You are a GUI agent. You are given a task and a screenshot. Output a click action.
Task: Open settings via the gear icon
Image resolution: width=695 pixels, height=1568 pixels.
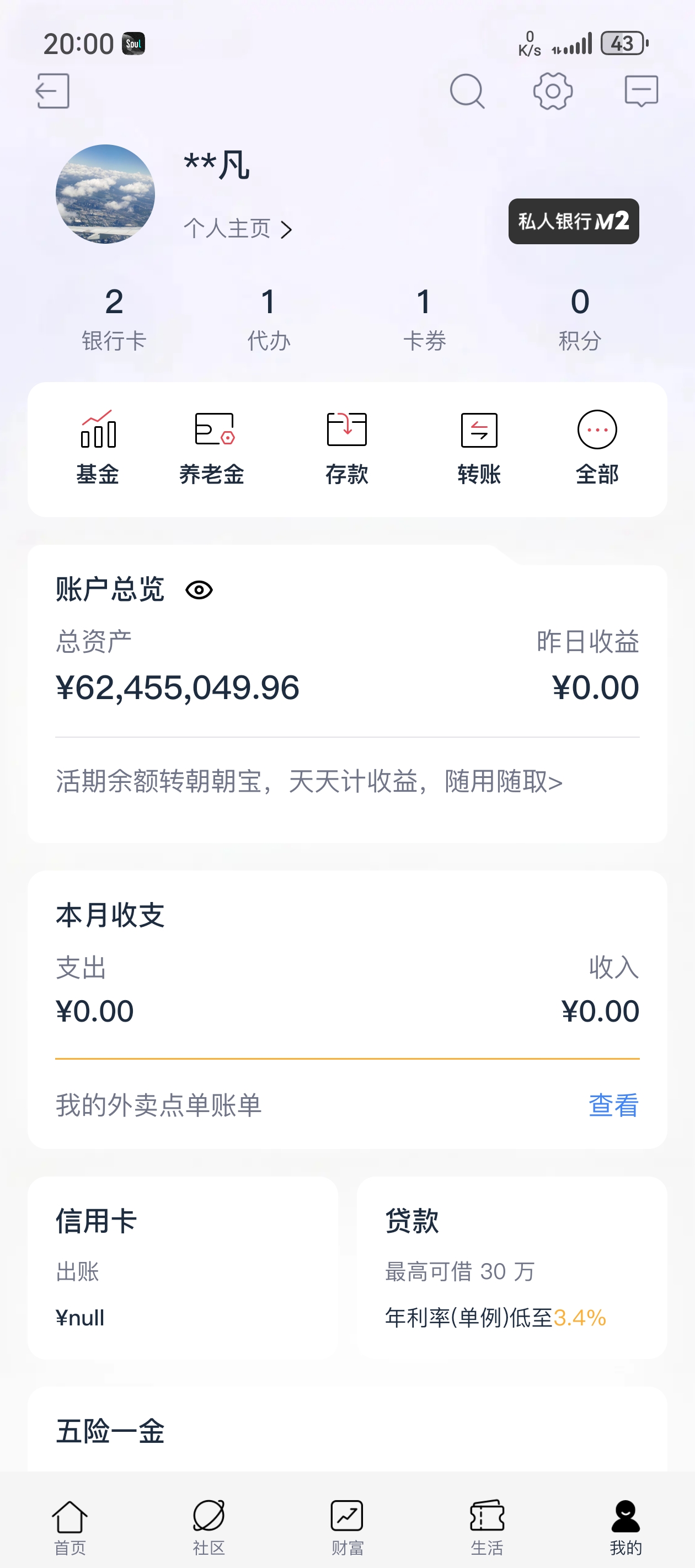click(x=553, y=92)
